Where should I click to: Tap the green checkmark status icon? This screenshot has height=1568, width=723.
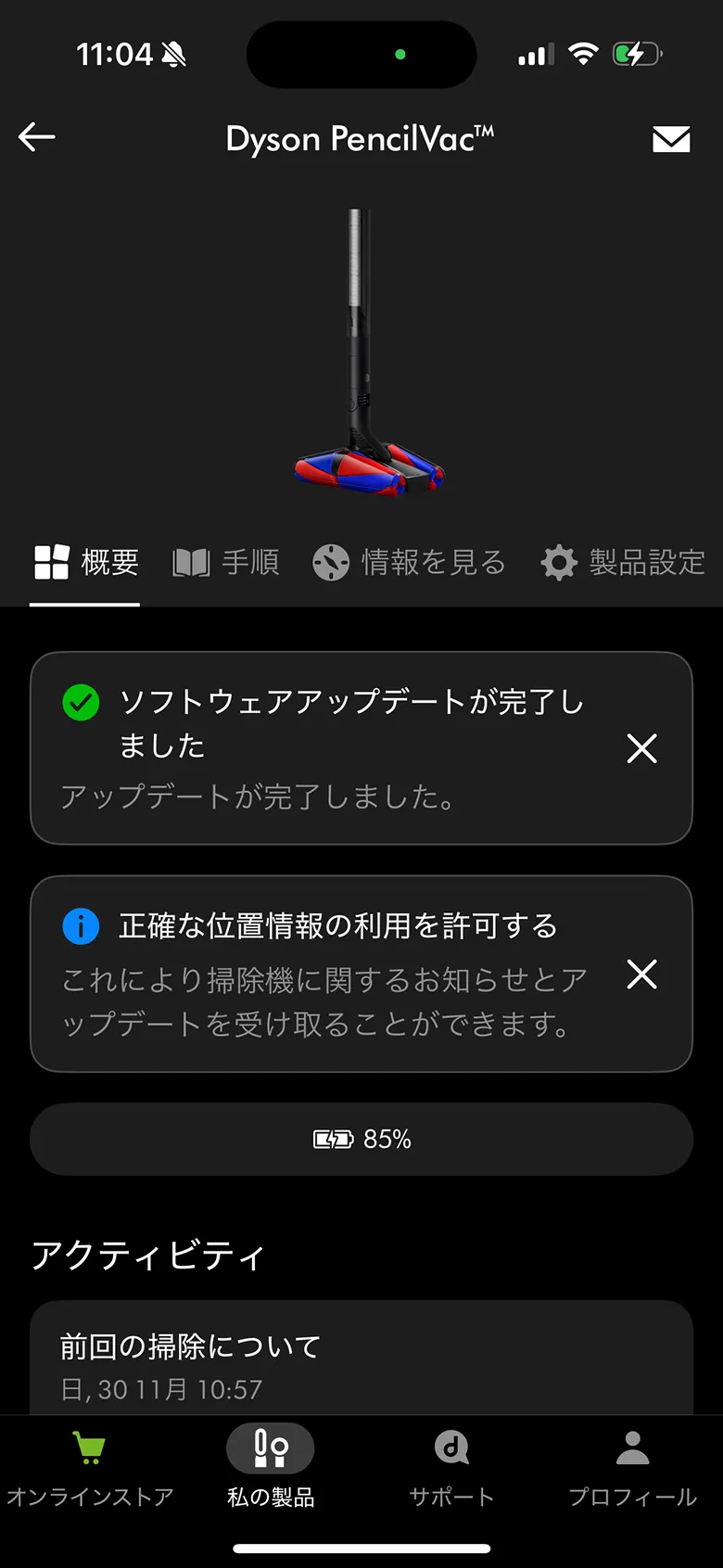pos(82,703)
